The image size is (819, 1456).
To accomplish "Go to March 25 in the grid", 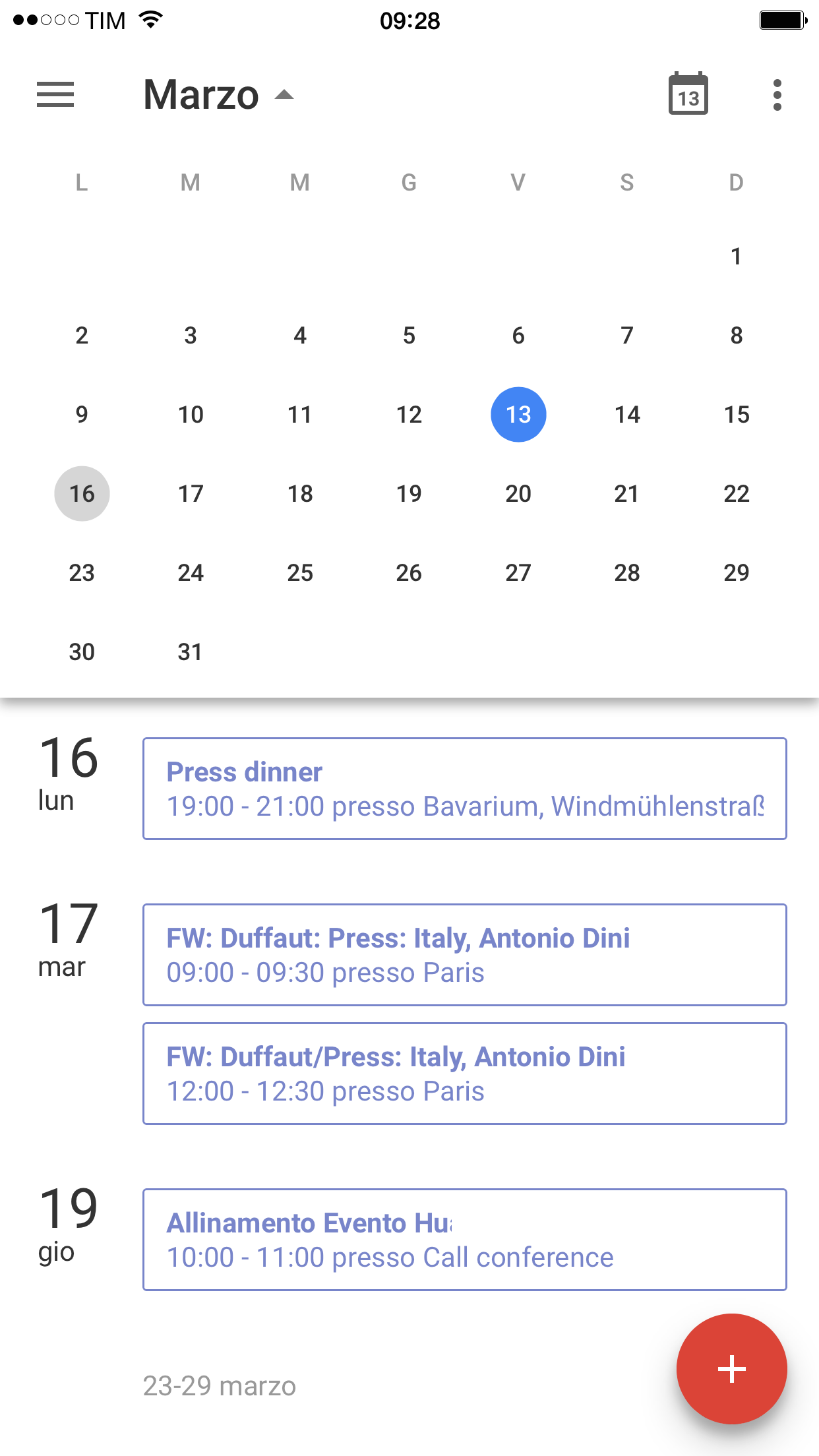I will tap(300, 573).
